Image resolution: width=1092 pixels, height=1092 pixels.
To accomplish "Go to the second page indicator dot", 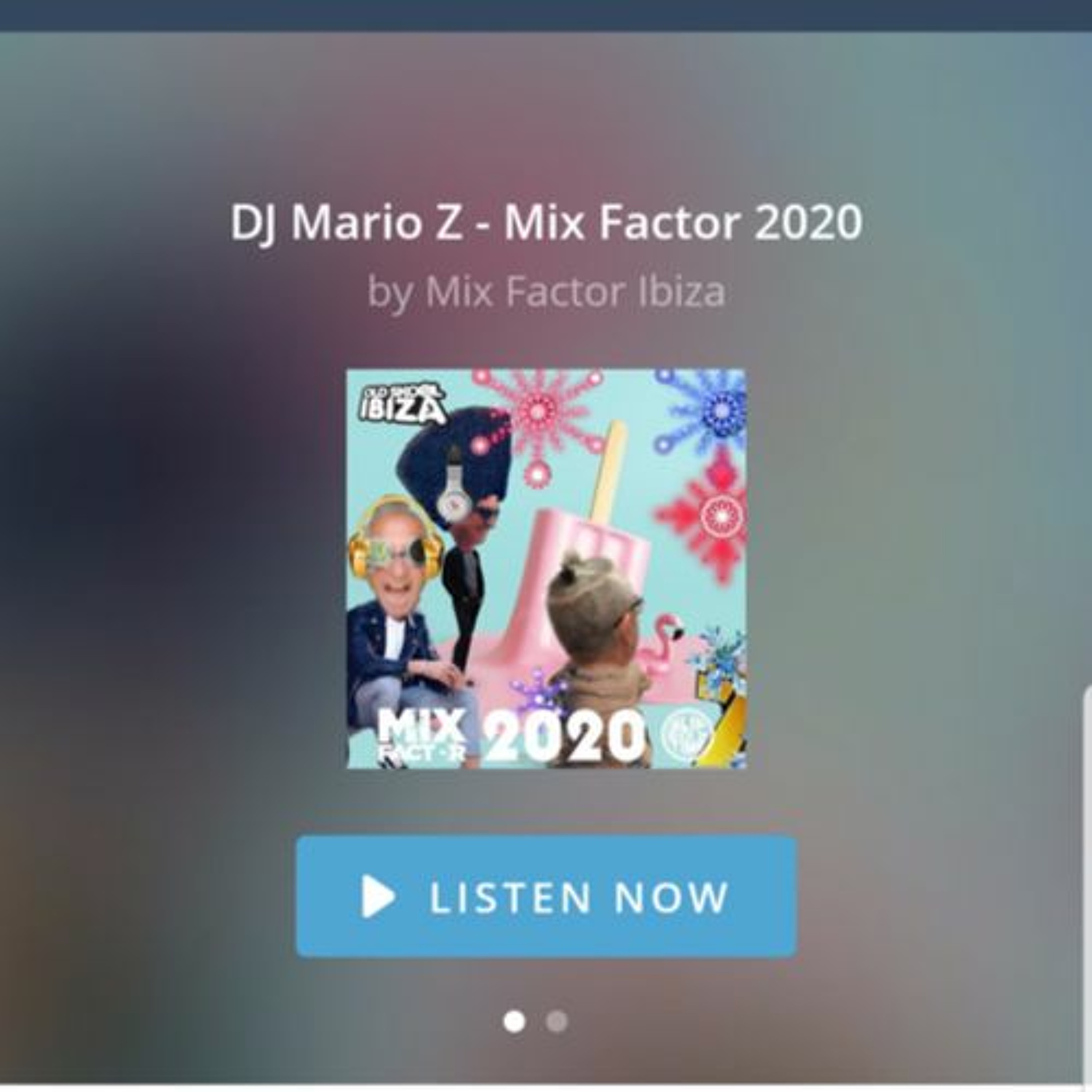I will click(557, 1021).
